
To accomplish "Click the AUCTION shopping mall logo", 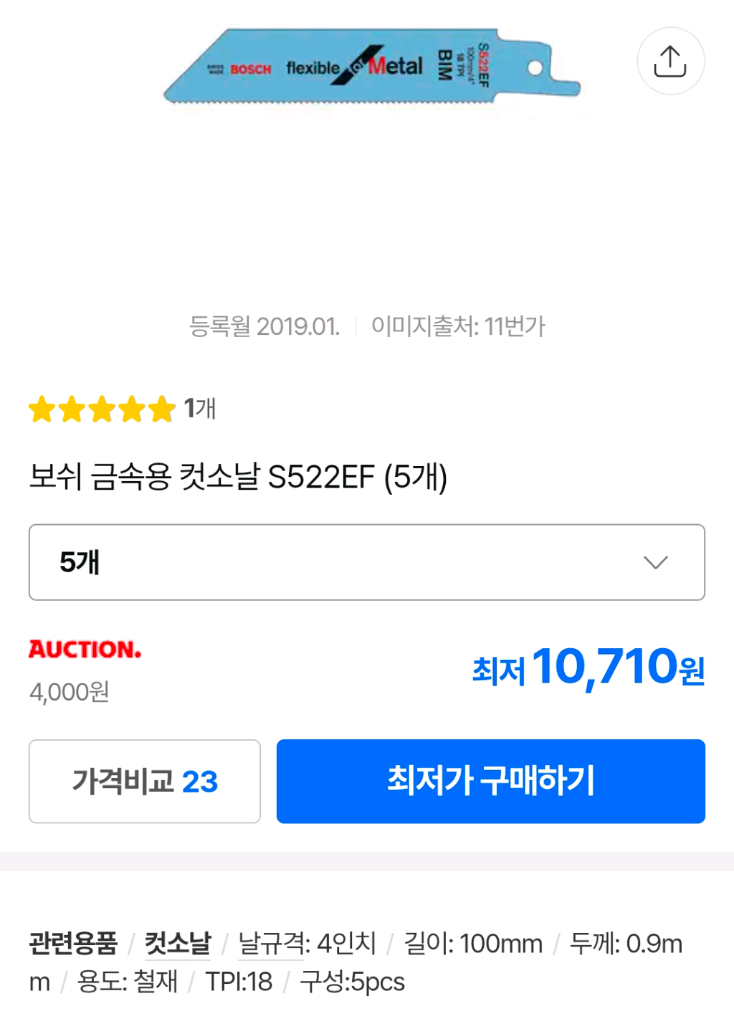I will point(85,649).
